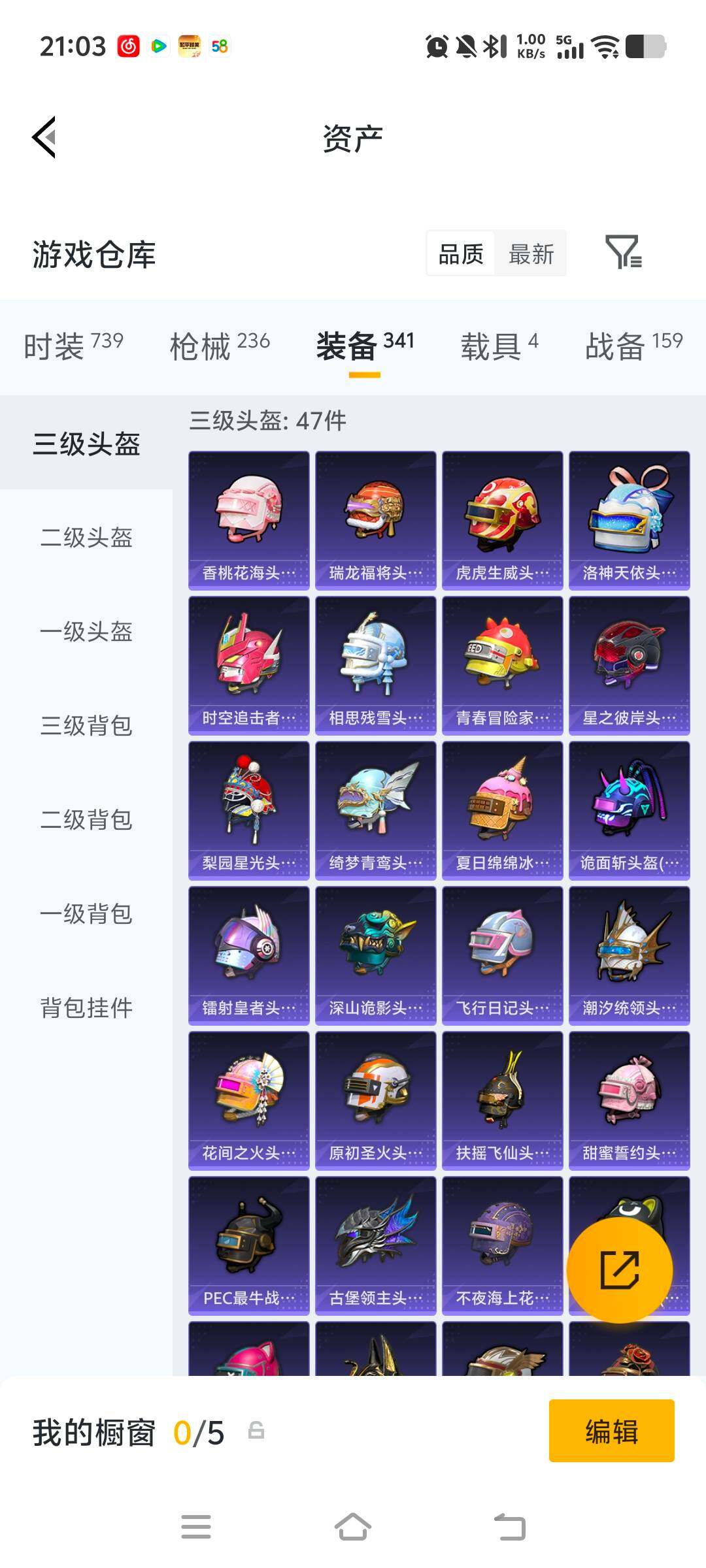Viewport: 706px width, 1568px height.
Task: Sort items by 品质
Action: click(x=460, y=253)
